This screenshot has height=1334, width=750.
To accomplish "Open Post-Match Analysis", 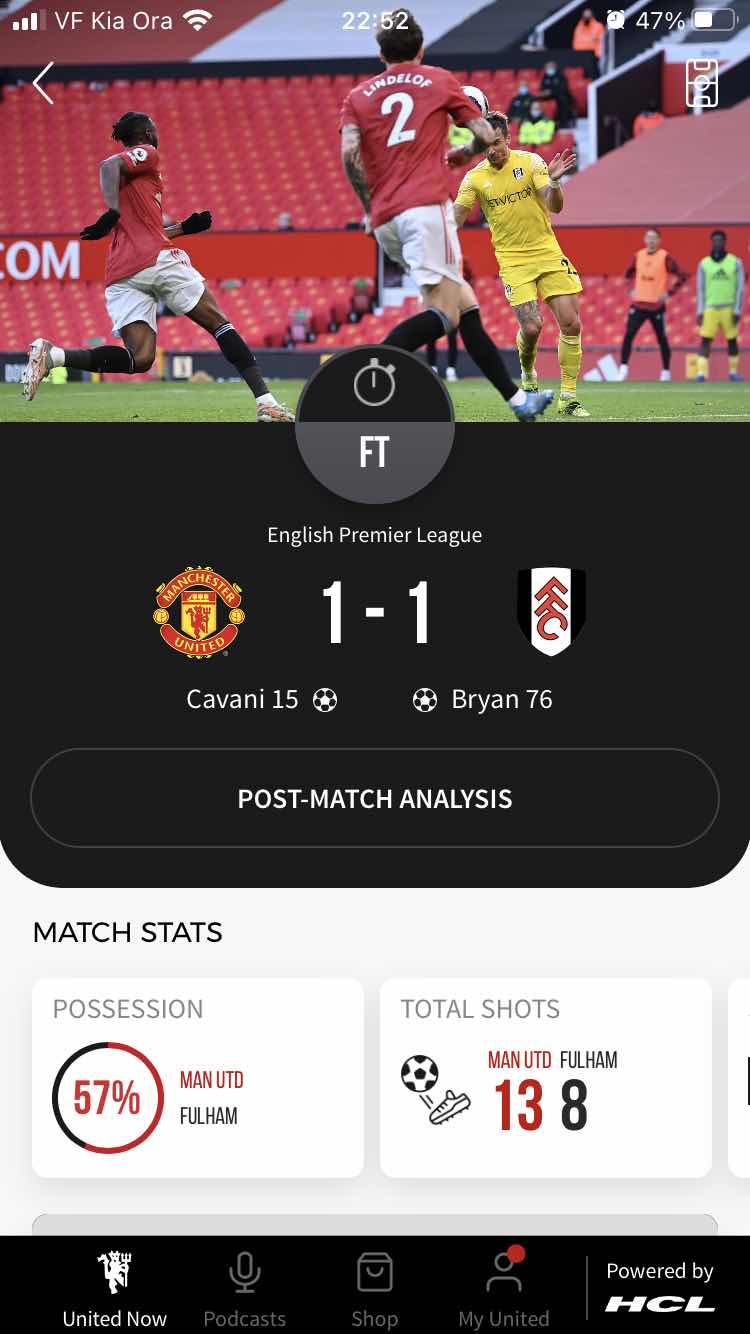I will pos(375,798).
